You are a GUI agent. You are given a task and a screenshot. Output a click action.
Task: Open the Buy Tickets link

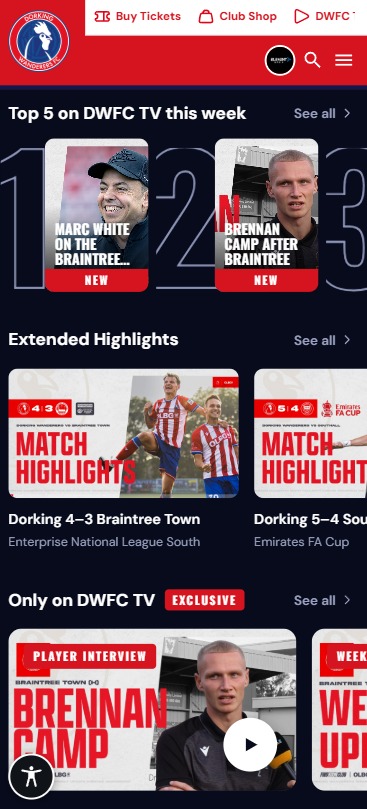[138, 17]
